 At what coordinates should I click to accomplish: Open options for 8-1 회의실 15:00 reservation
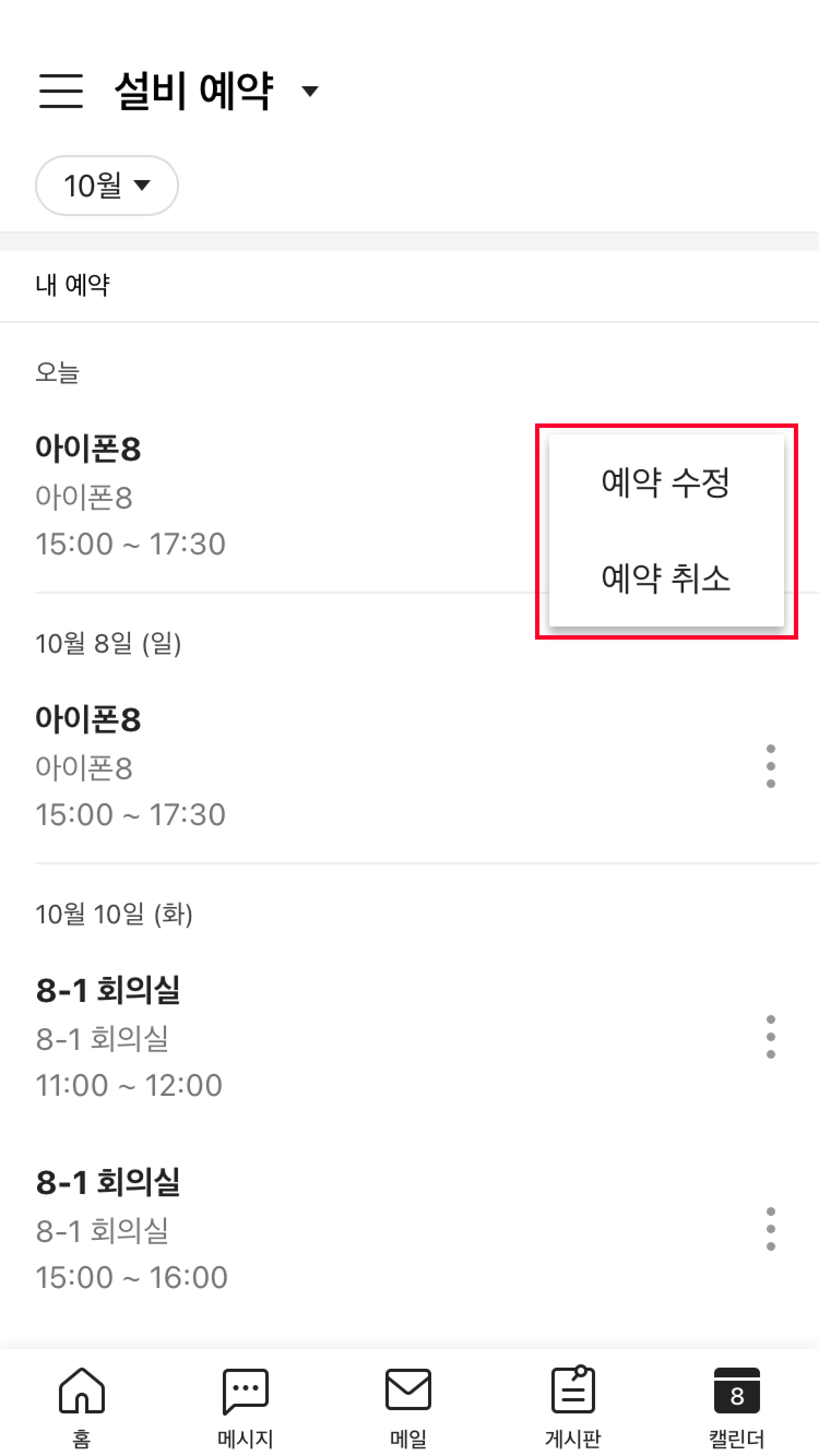pyautogui.click(x=770, y=1229)
